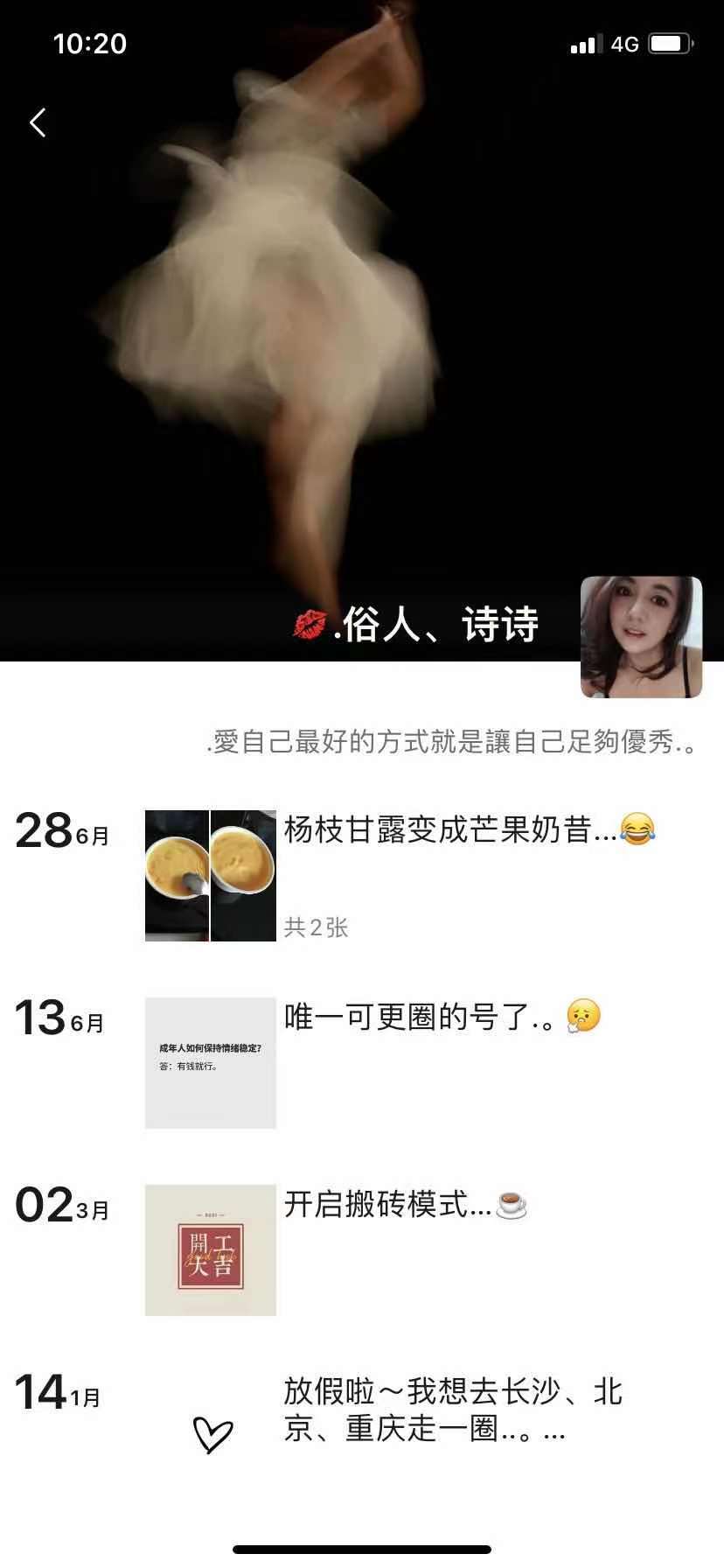
Task: Tap the nickname .俗人、诗诗
Action: pyautogui.click(x=437, y=623)
